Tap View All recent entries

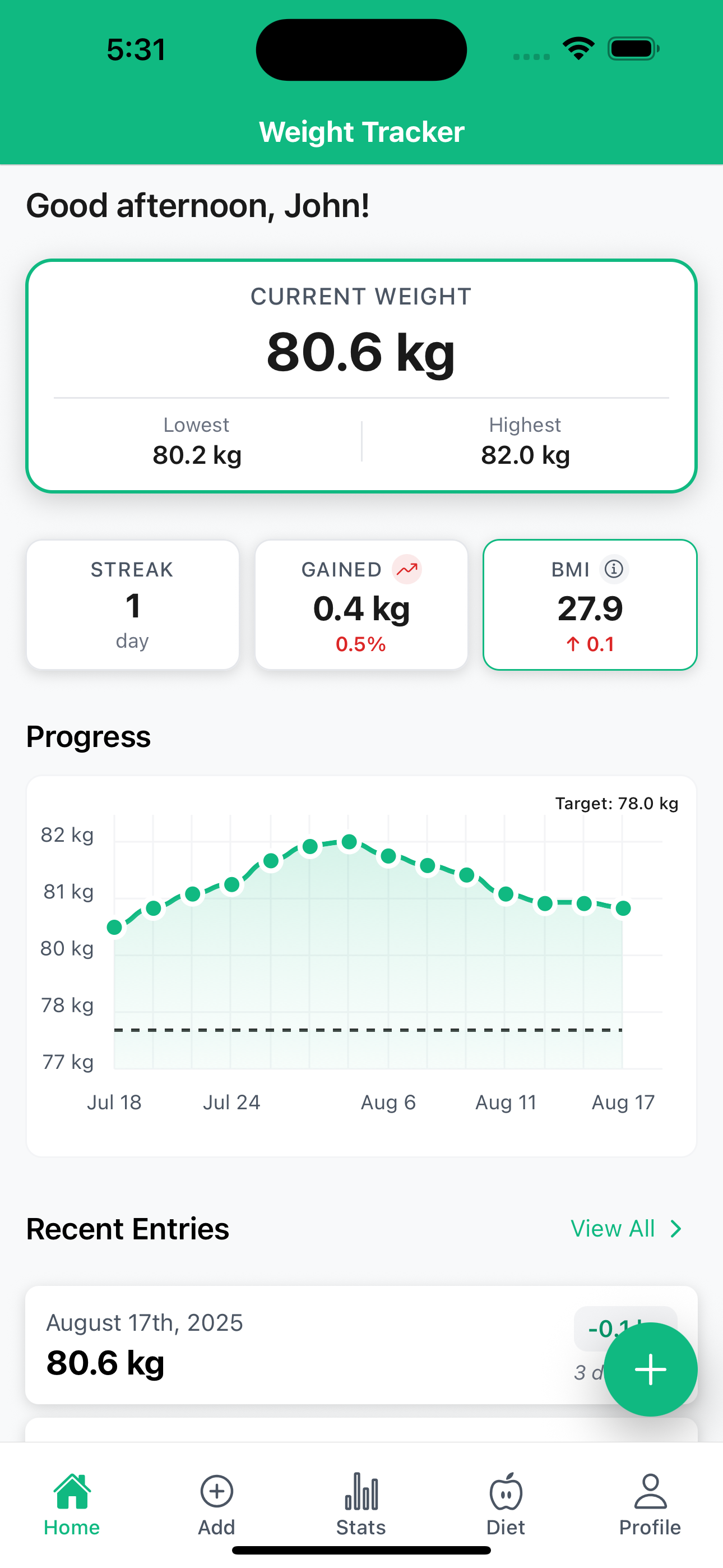pyautogui.click(x=626, y=1228)
